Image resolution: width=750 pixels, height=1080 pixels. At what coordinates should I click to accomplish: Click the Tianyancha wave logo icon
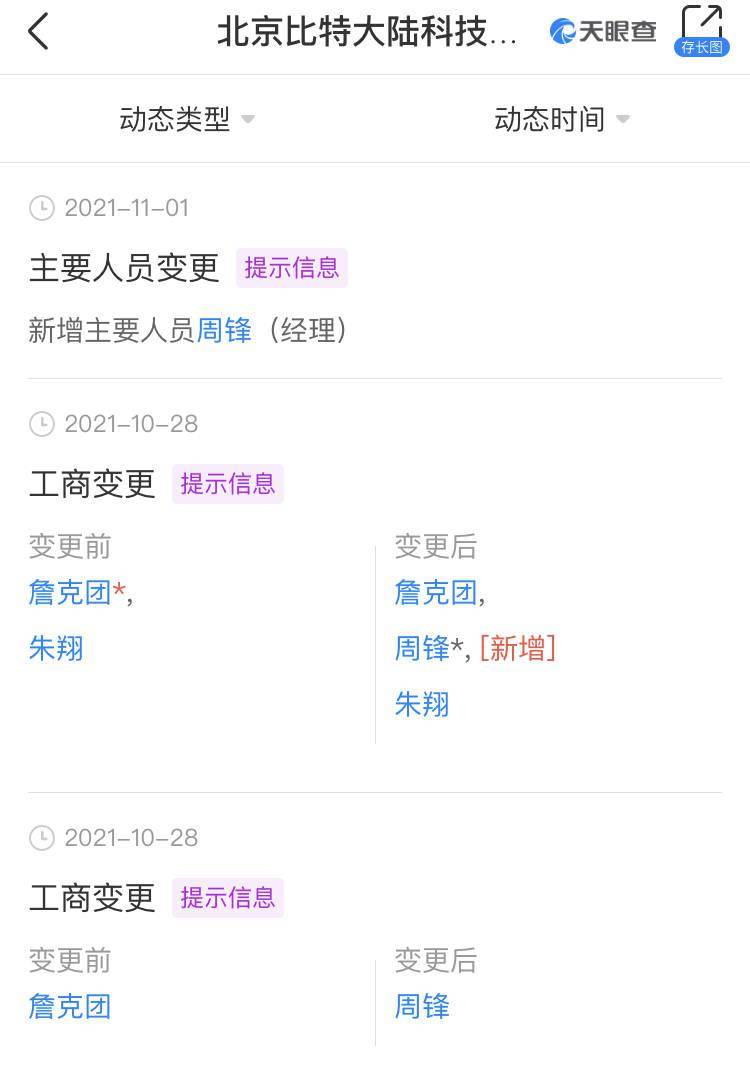(x=563, y=31)
